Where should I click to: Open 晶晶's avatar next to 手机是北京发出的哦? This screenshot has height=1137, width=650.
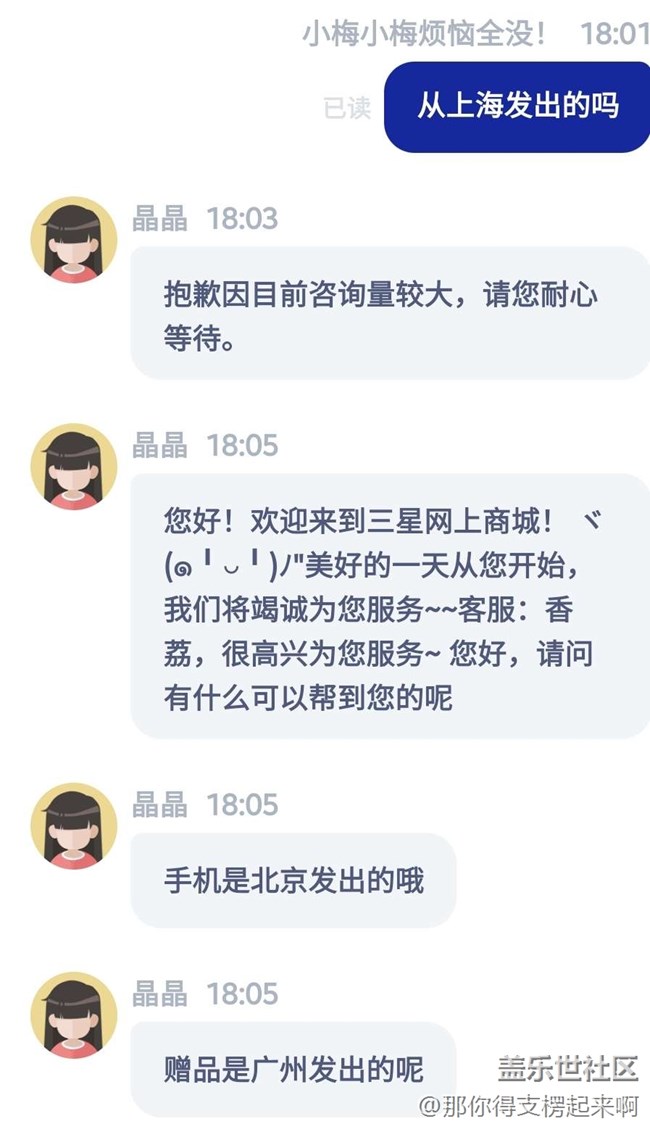tap(74, 826)
